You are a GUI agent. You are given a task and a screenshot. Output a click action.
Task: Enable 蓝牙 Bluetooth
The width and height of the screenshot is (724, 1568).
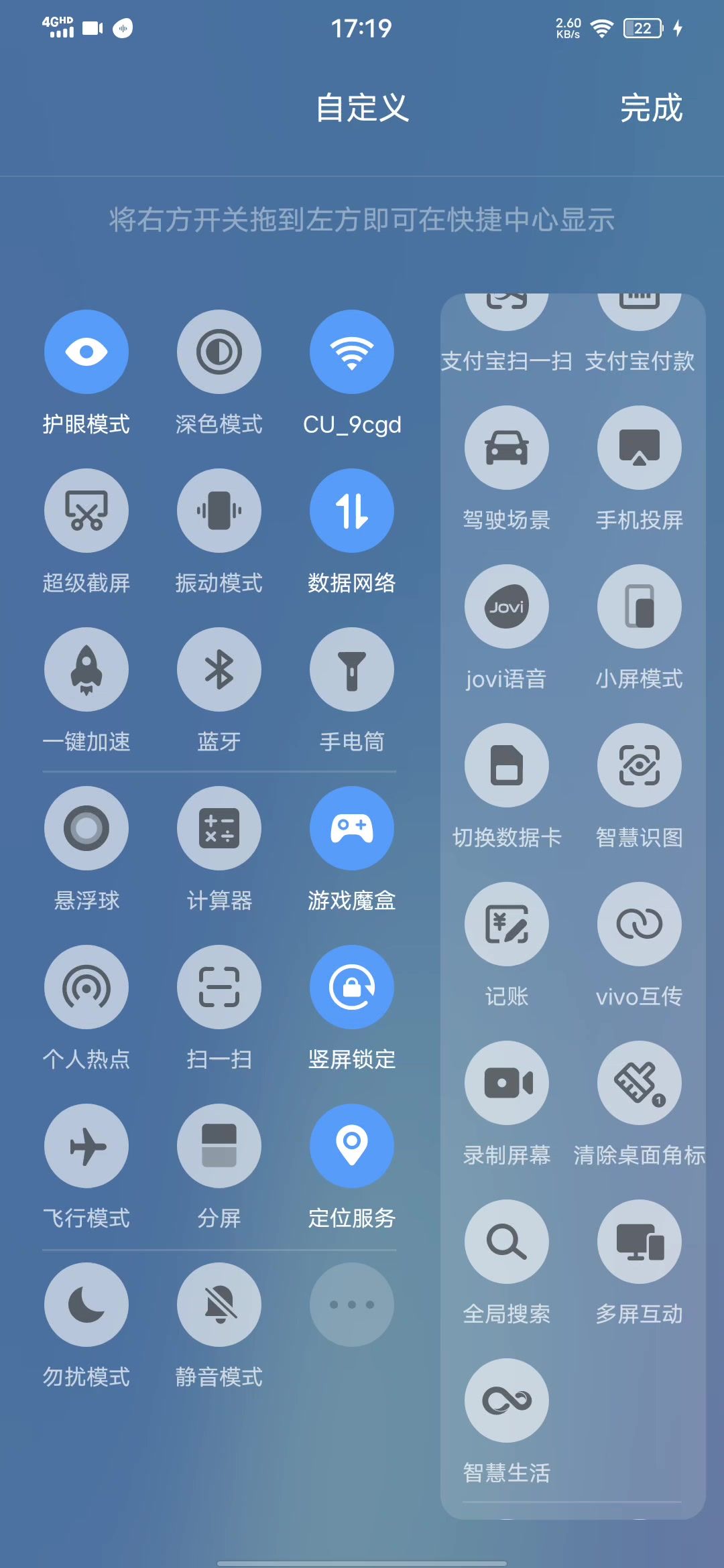coord(219,669)
